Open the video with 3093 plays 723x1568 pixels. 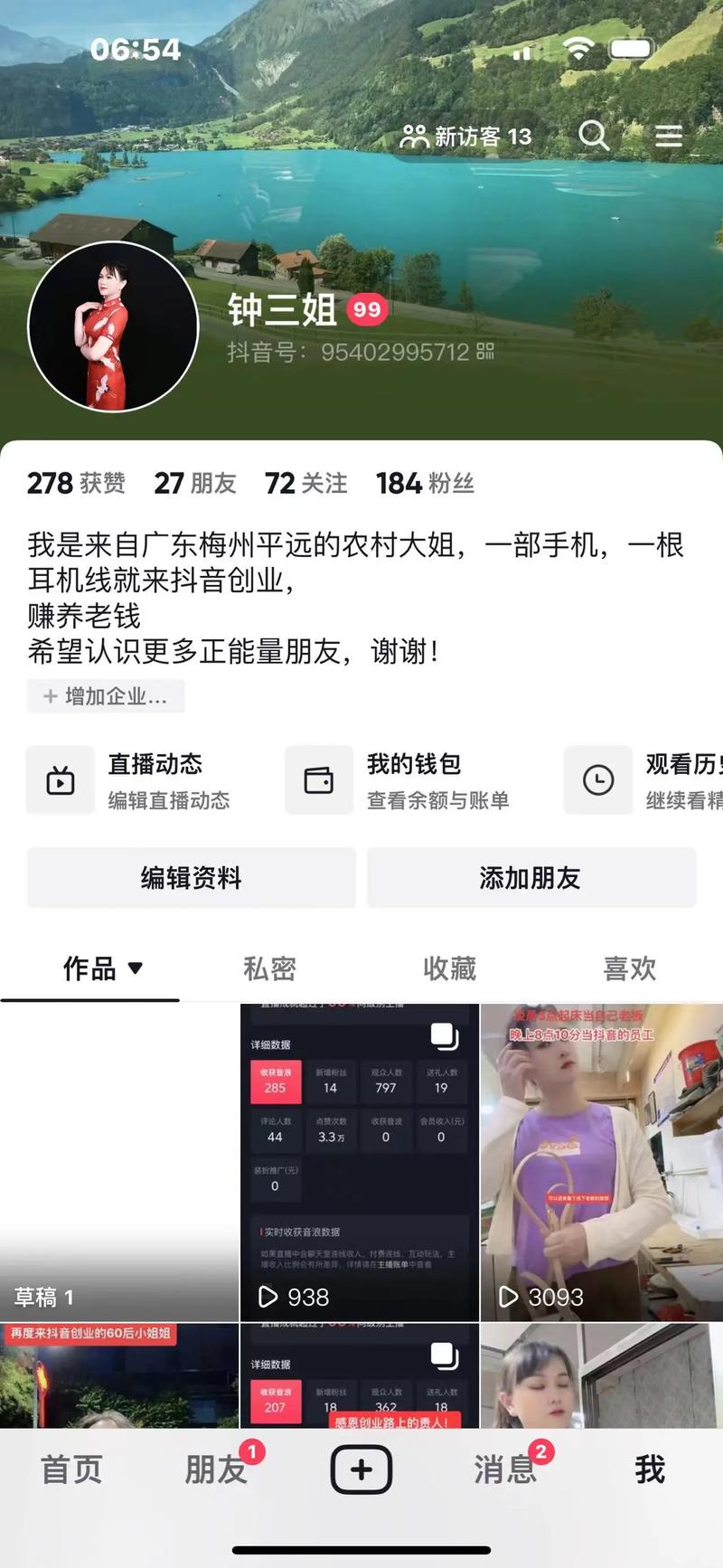click(x=602, y=1162)
